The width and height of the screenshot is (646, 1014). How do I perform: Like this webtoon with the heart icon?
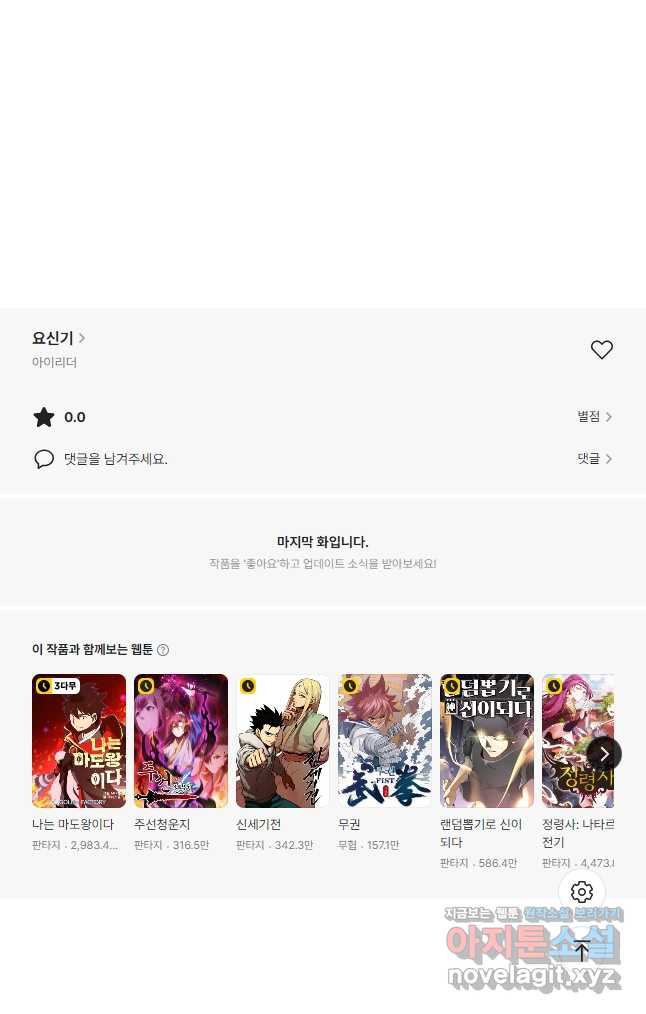coord(601,350)
